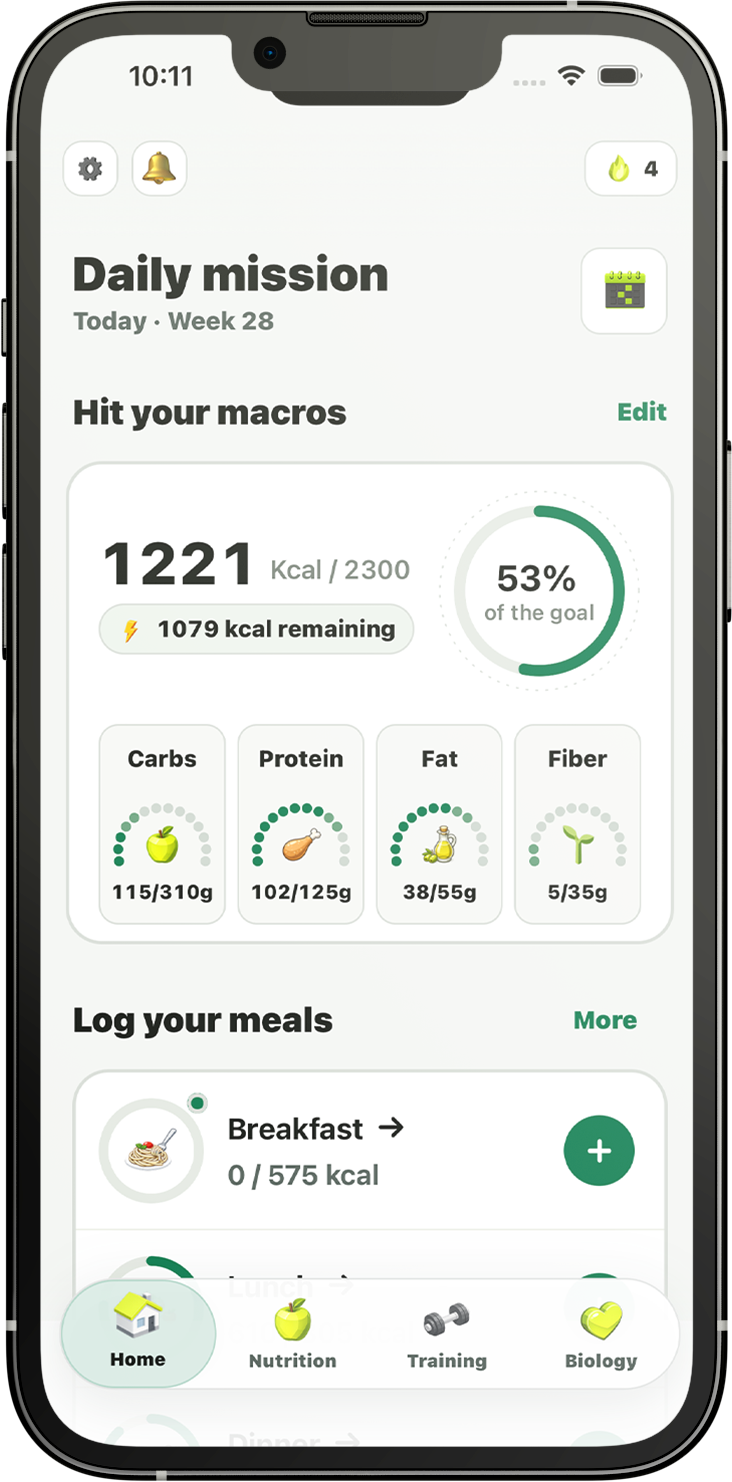This screenshot has width=732, height=1482.
Task: Open the Protein macro card
Action: [x=301, y=825]
